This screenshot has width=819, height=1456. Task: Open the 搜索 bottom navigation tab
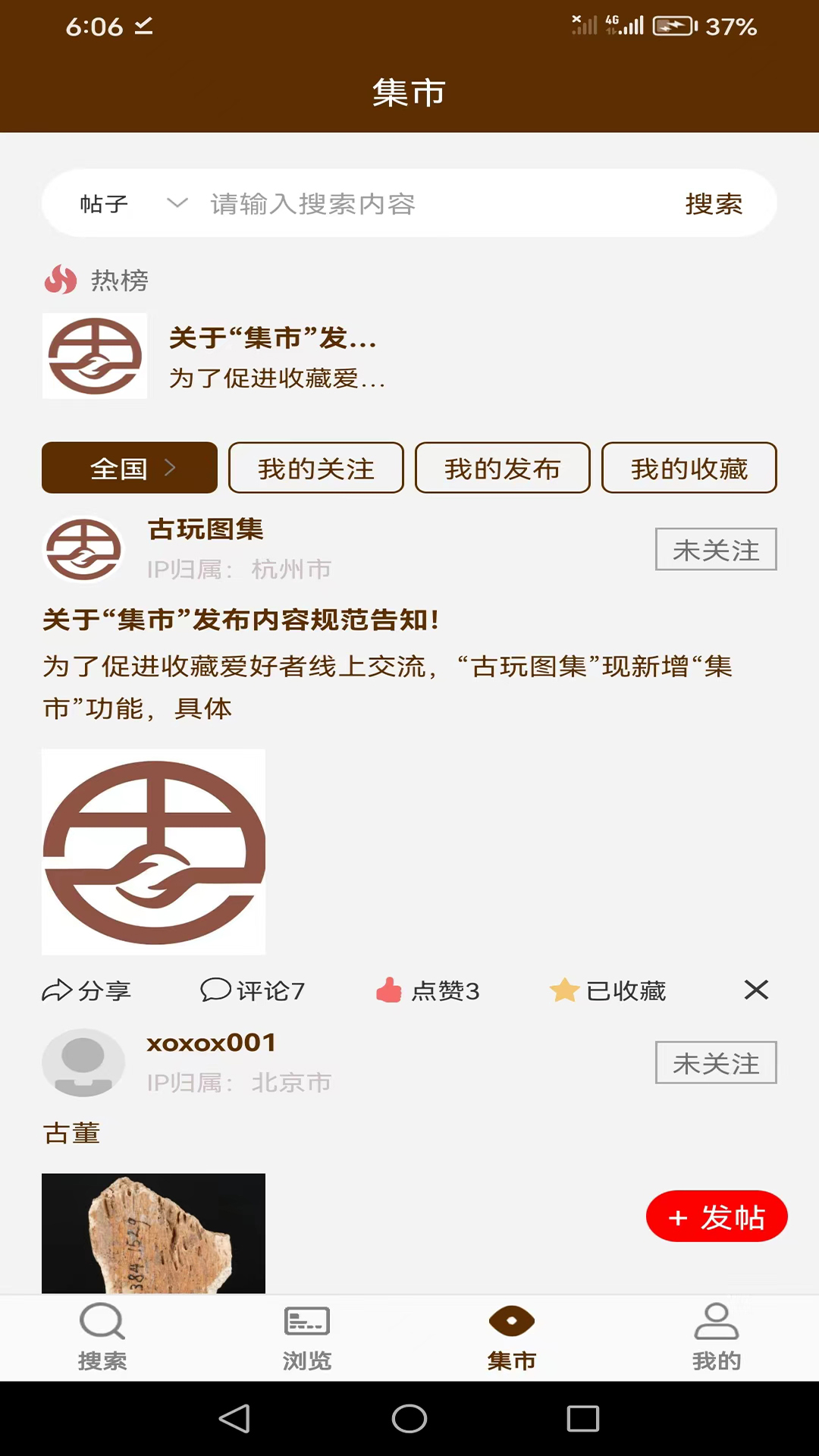[102, 1338]
